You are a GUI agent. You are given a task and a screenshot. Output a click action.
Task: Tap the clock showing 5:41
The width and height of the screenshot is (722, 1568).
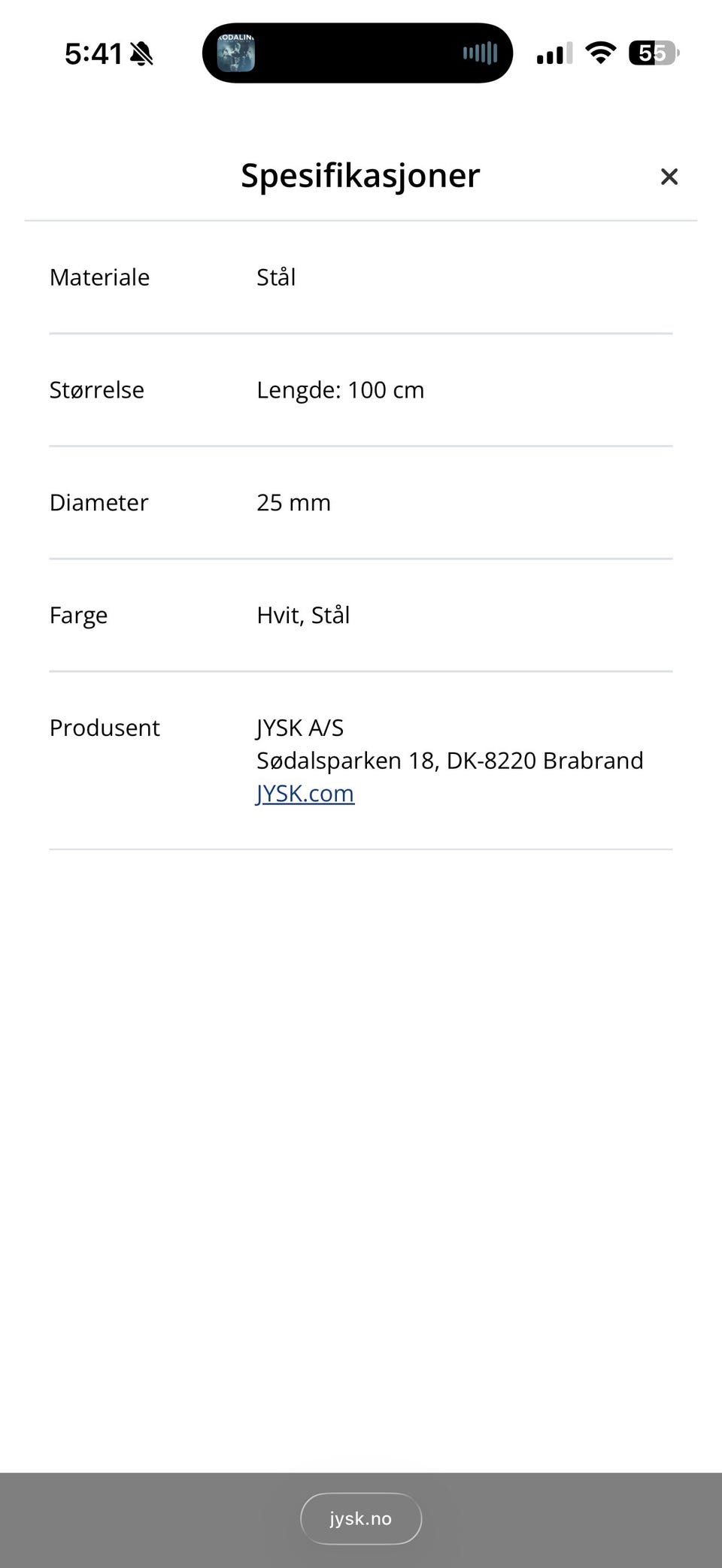tap(94, 53)
